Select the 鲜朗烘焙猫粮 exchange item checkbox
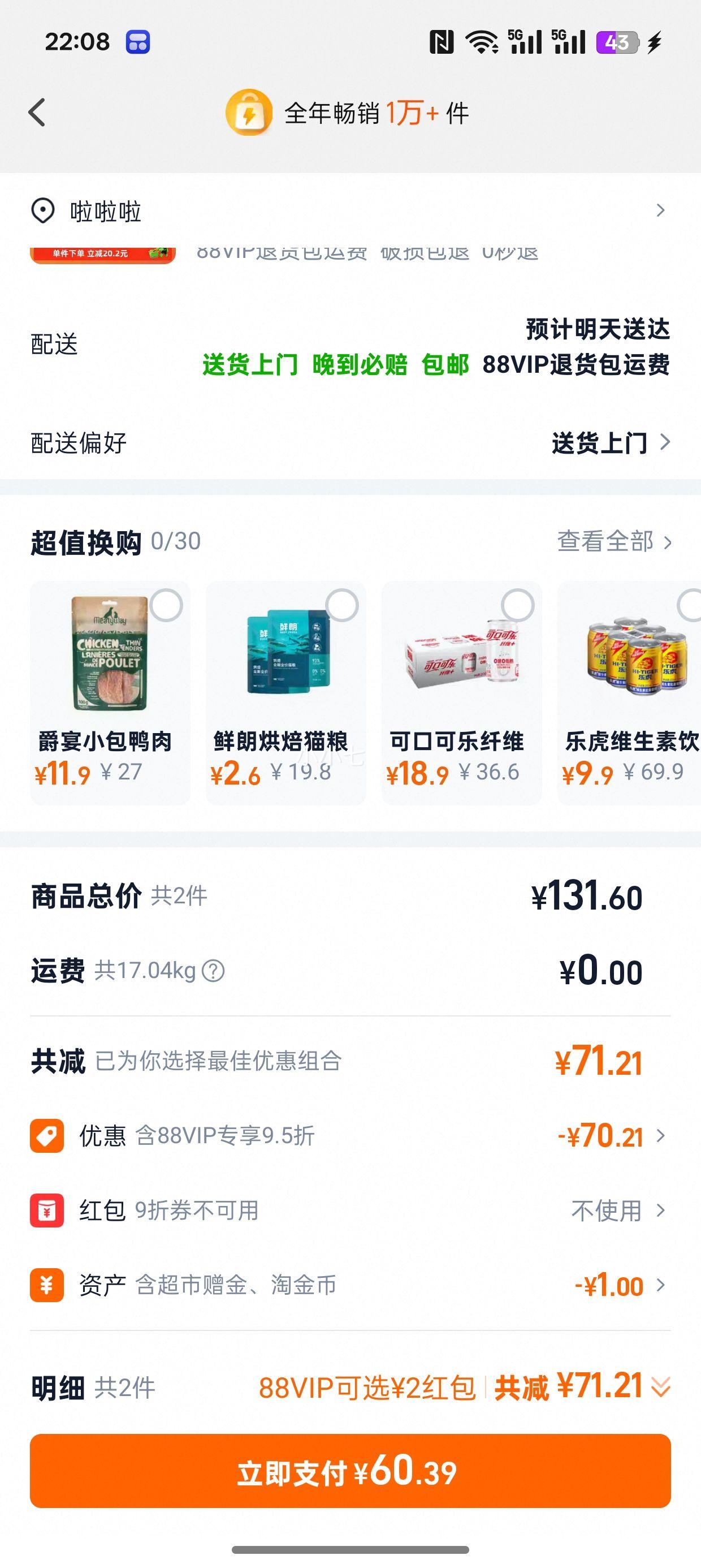 pyautogui.click(x=341, y=605)
